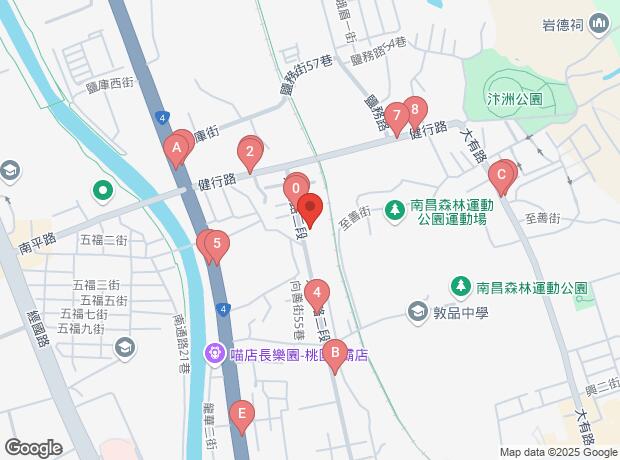Tap the map marker numbered 8
The image size is (620, 460).
(x=415, y=111)
